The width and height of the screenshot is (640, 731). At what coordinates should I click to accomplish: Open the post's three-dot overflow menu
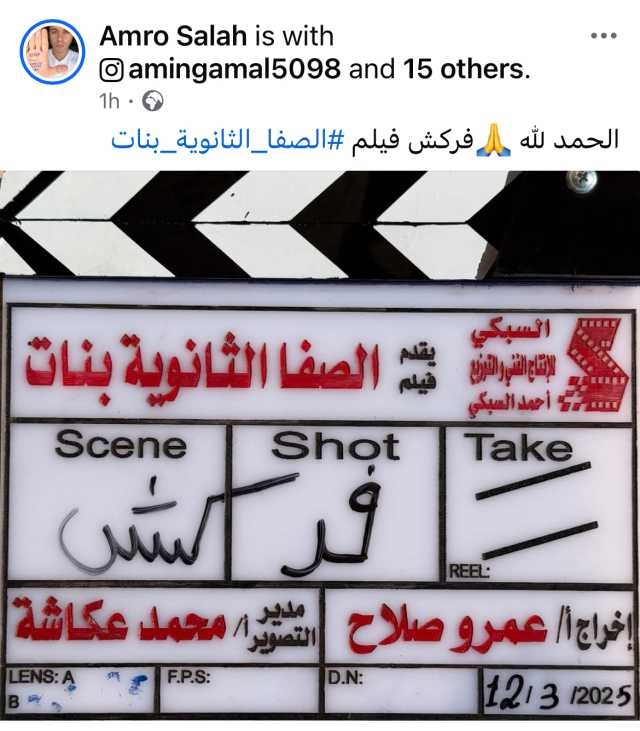click(604, 35)
